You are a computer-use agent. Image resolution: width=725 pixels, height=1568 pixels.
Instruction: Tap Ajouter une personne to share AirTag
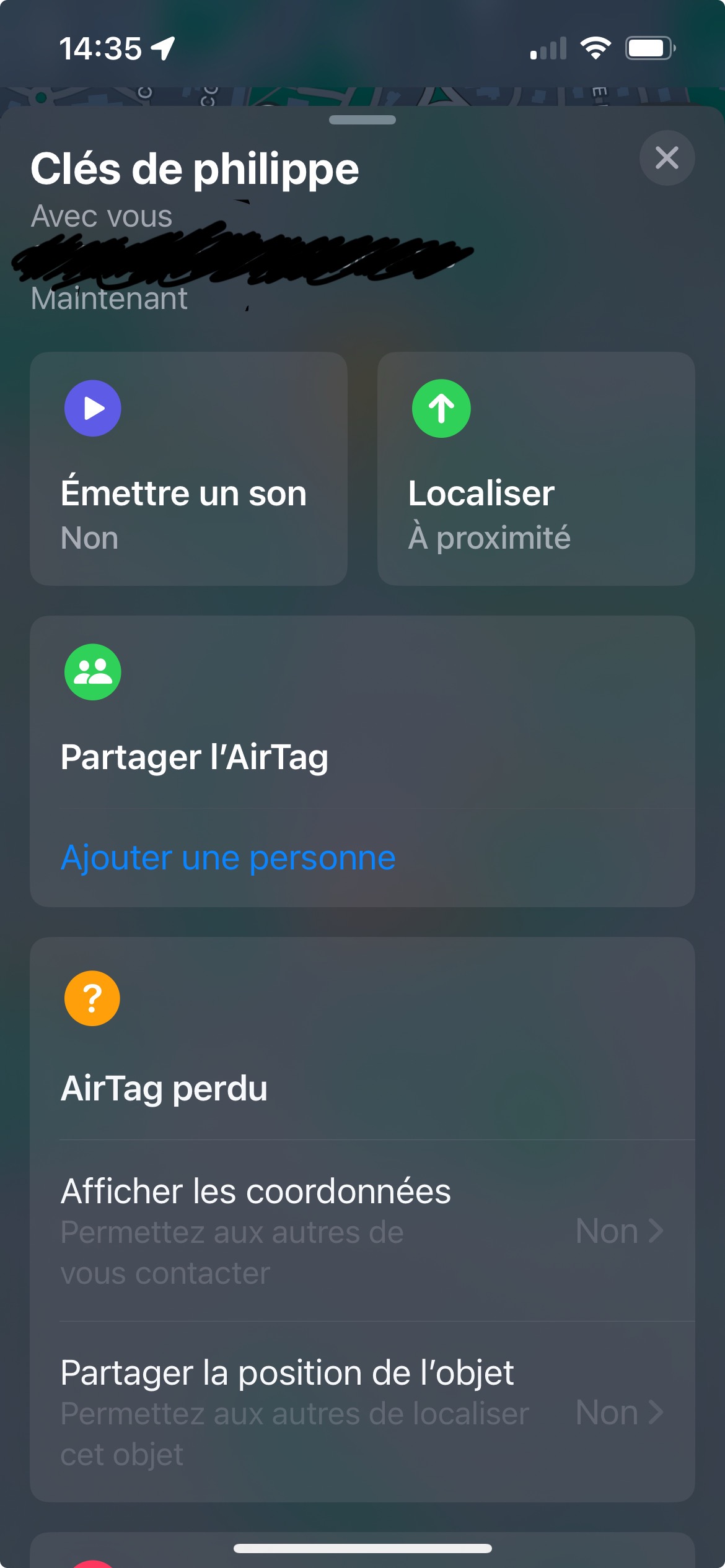click(x=228, y=858)
